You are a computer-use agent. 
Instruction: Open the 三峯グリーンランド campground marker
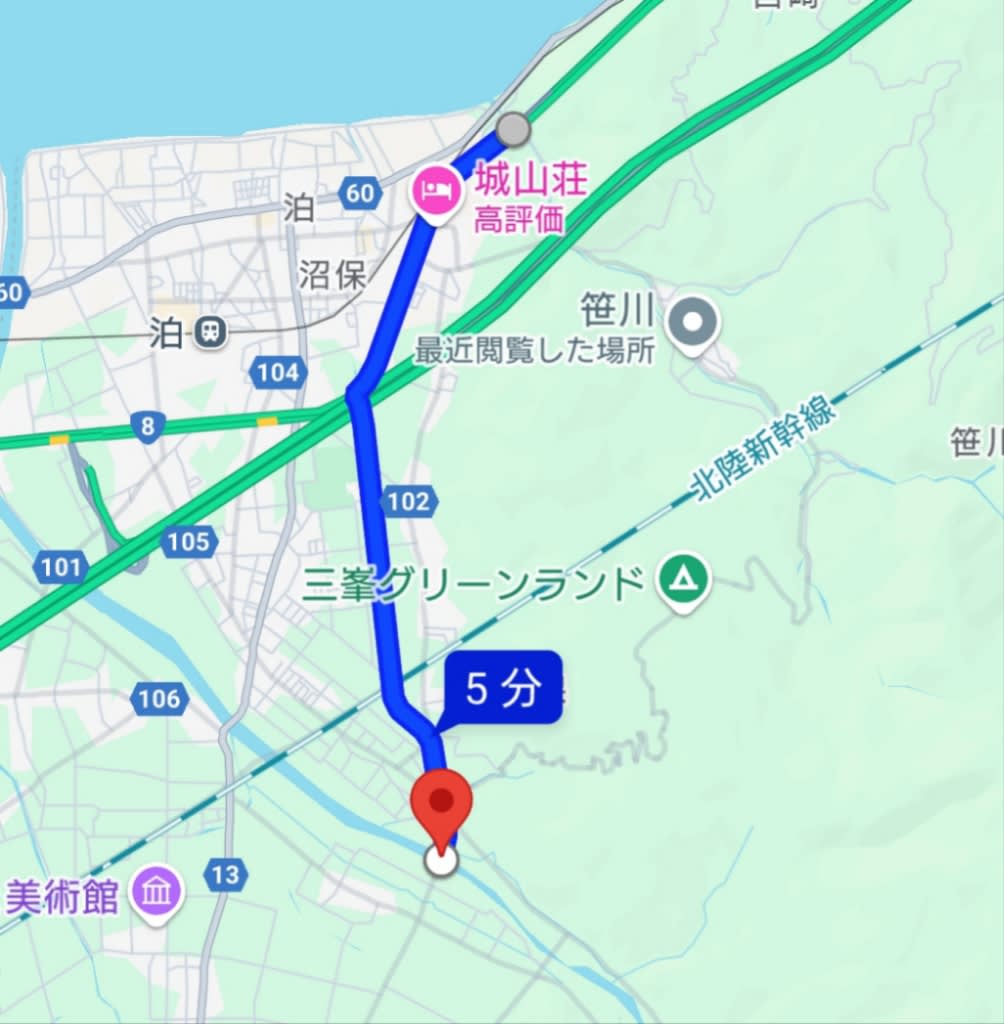(x=685, y=579)
